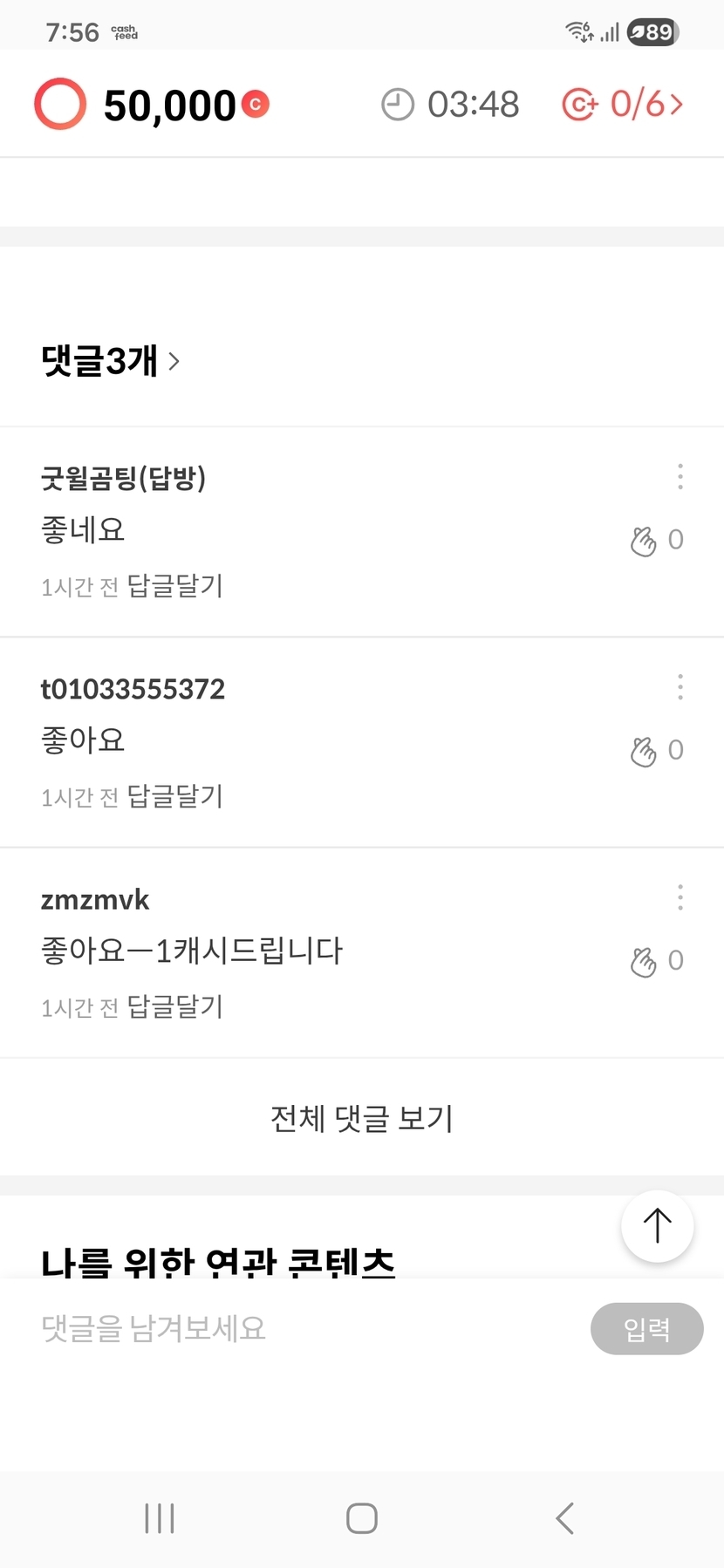Open the 0/6 cash reward counter
This screenshot has width=724, height=1568.
tap(623, 105)
